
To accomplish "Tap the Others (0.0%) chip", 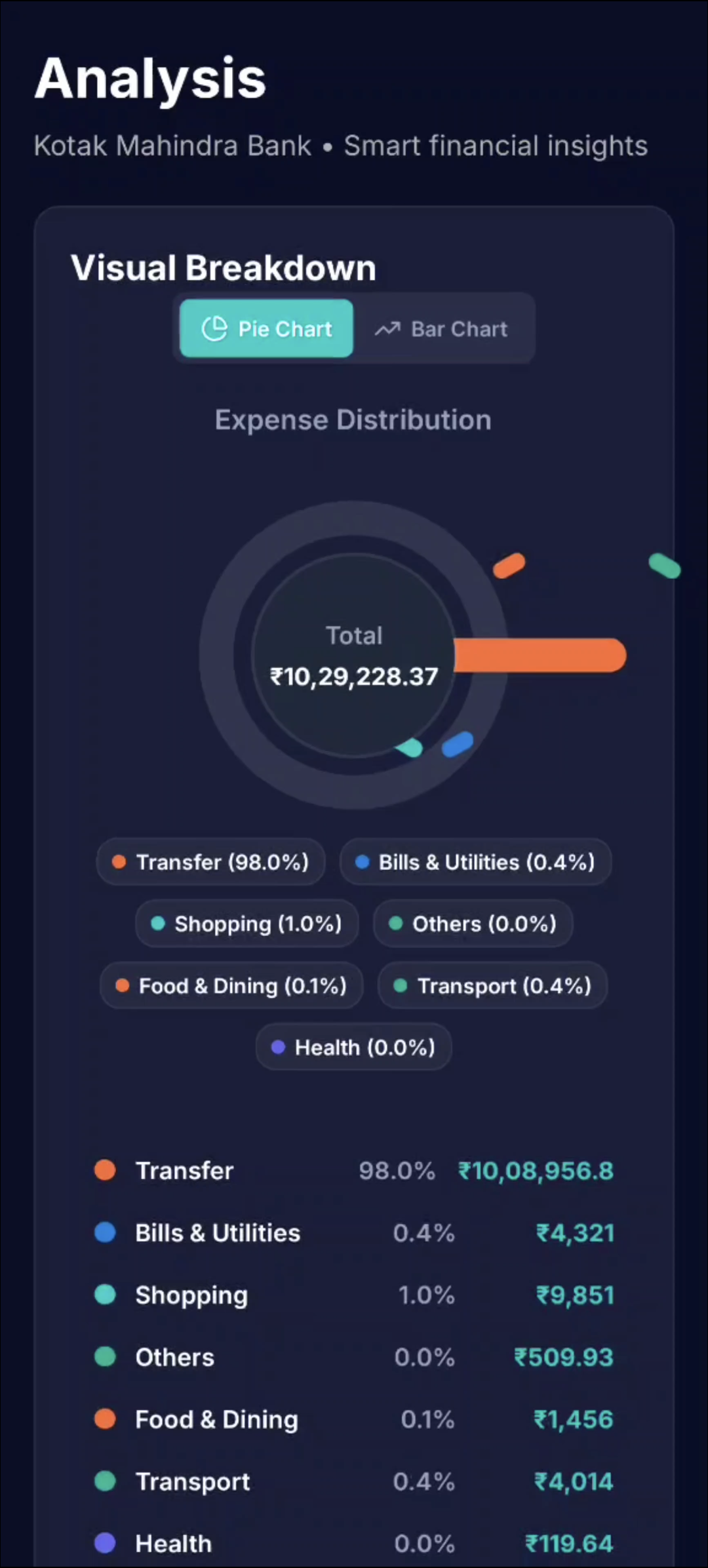I will coord(473,924).
